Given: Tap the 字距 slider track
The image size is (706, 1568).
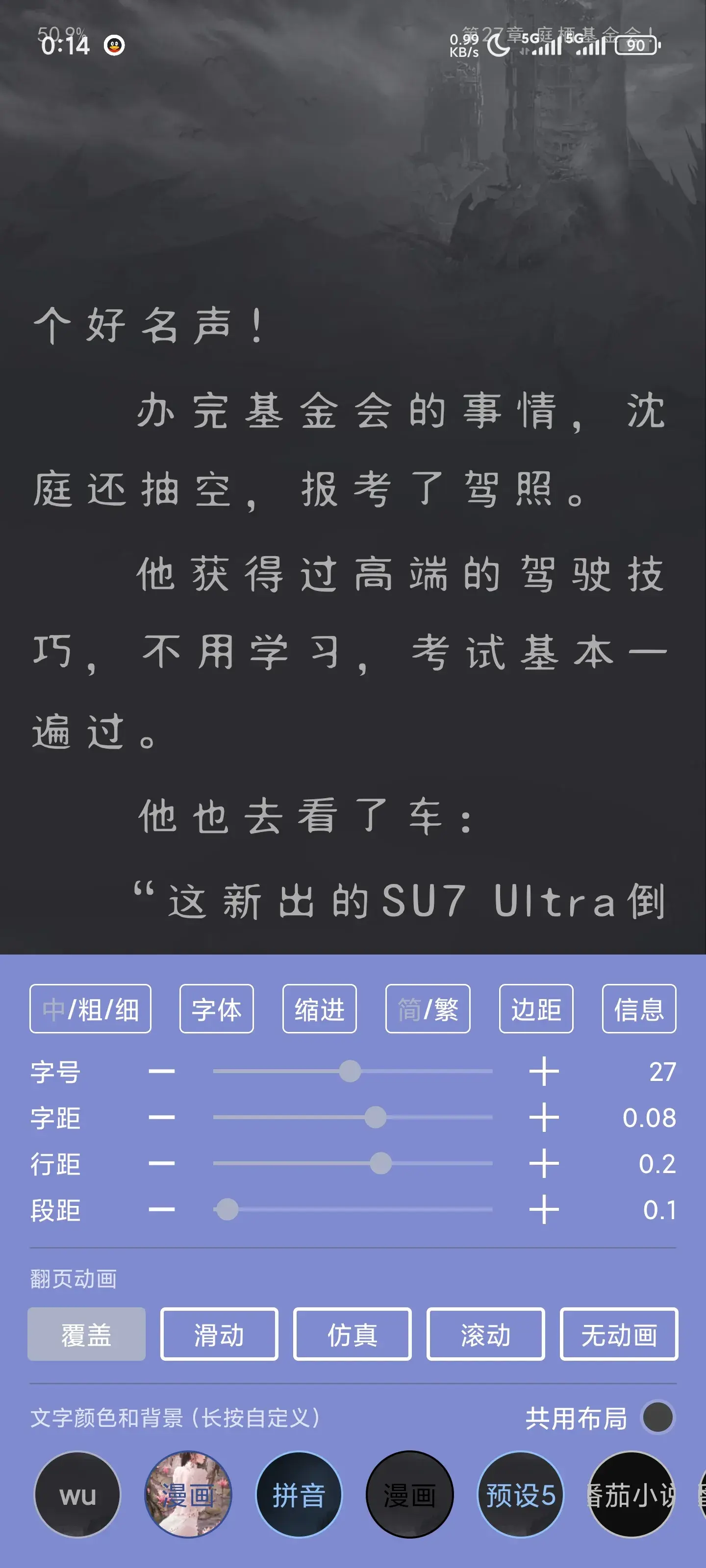Looking at the screenshot, I should coord(352,1118).
